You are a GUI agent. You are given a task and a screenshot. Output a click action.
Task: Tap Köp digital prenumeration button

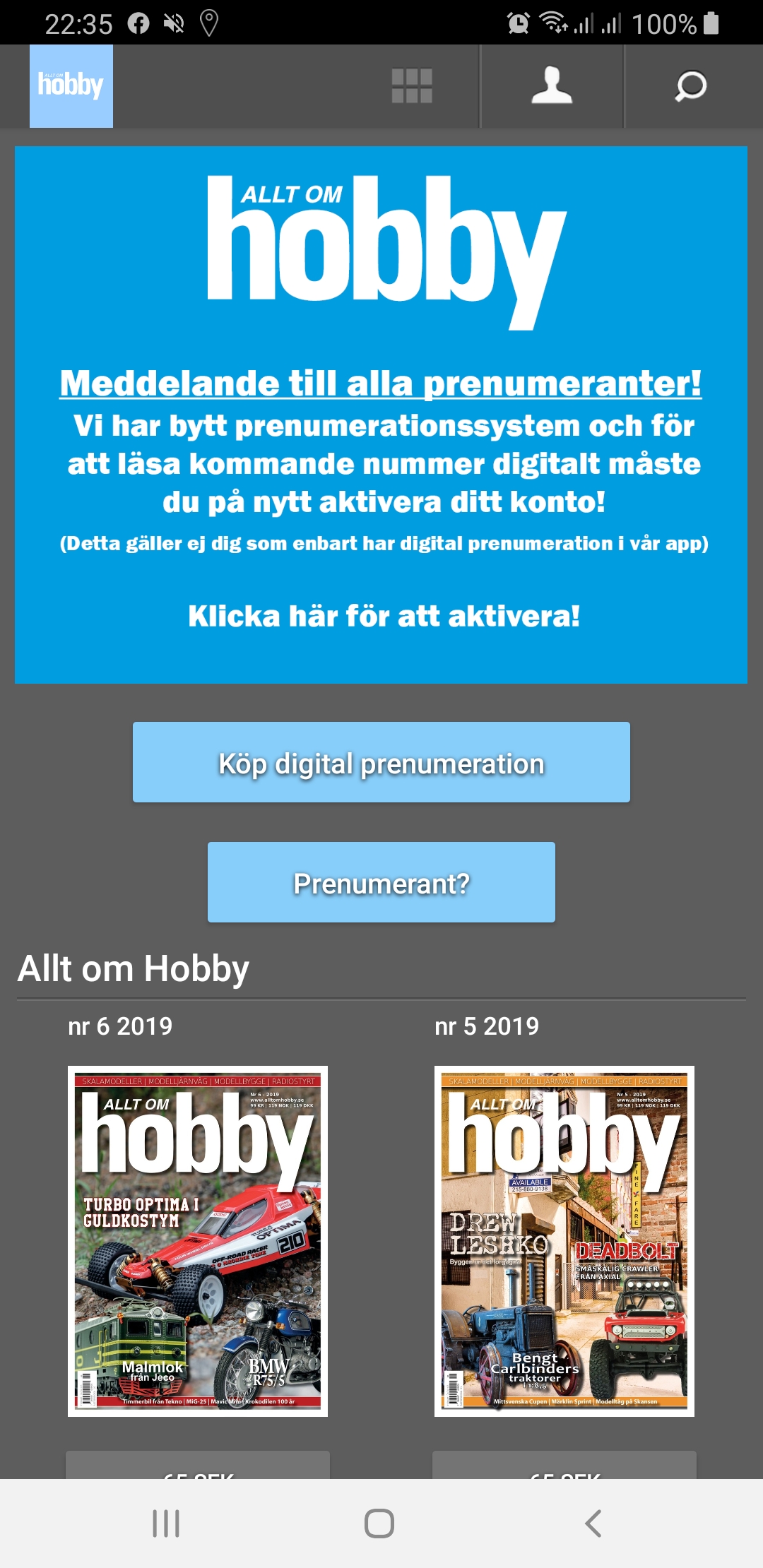(381, 763)
